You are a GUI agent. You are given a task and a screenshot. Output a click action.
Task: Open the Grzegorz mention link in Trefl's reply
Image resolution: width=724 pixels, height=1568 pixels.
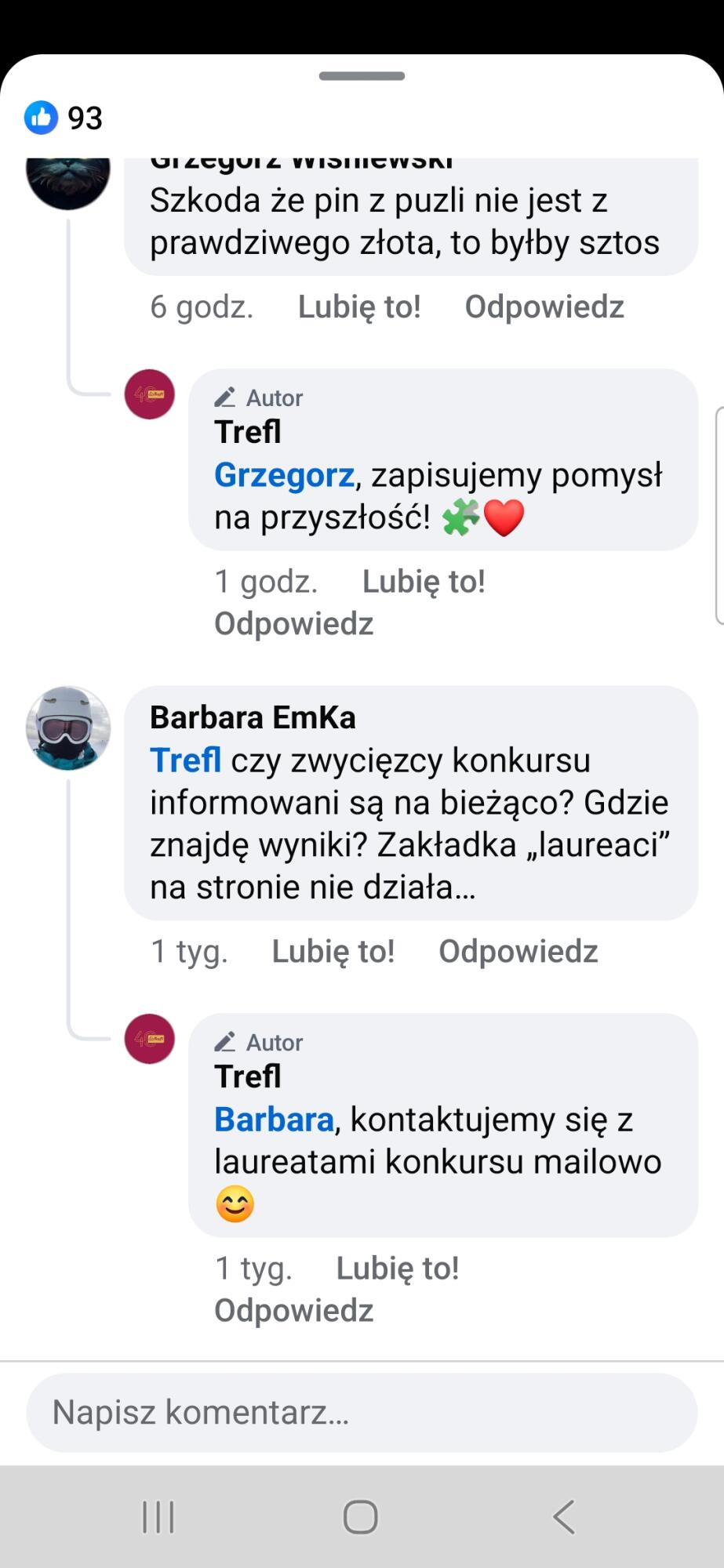click(284, 475)
